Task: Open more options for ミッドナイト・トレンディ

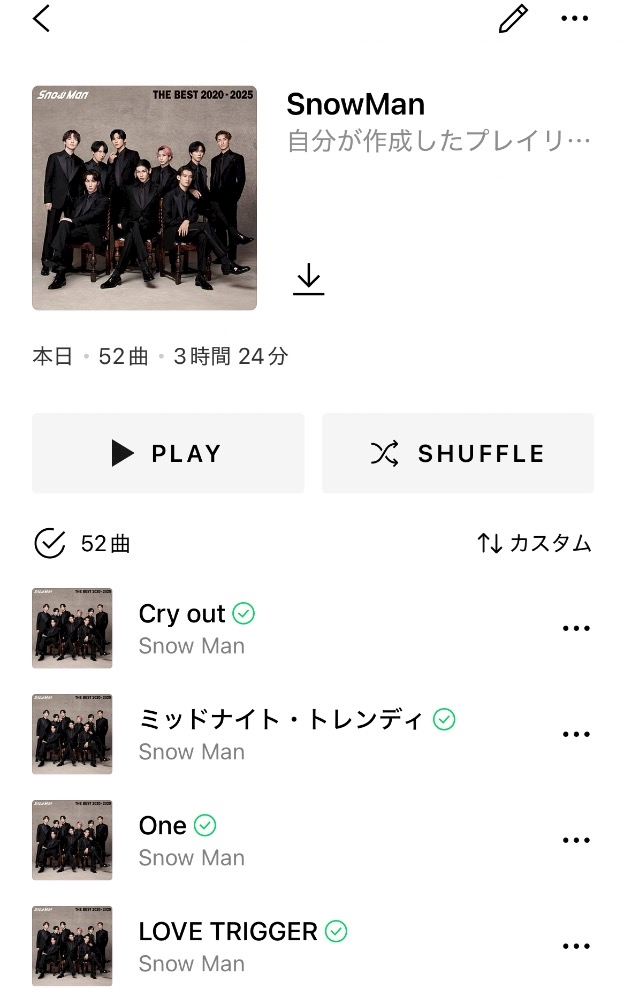Action: click(576, 735)
